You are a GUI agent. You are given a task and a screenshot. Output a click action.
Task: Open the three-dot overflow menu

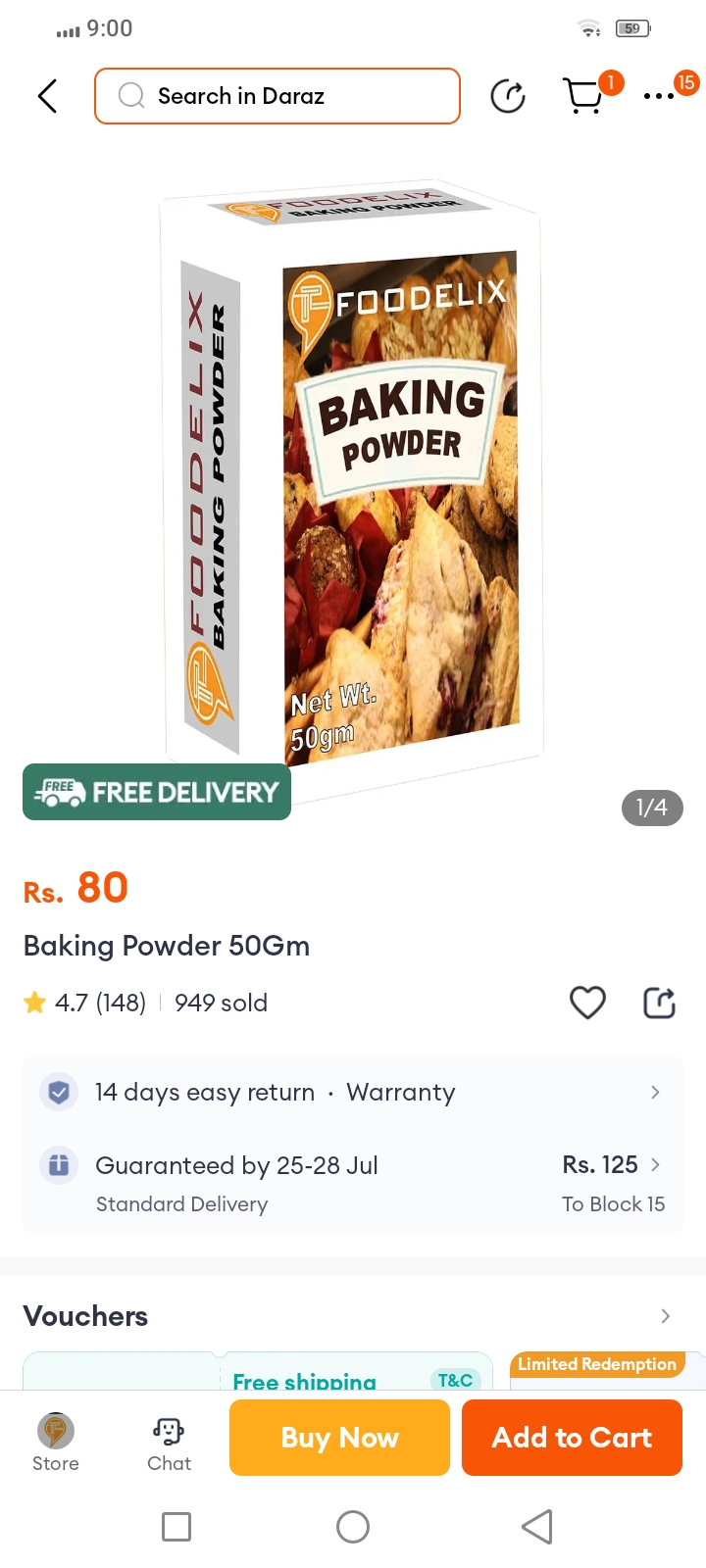[x=659, y=96]
